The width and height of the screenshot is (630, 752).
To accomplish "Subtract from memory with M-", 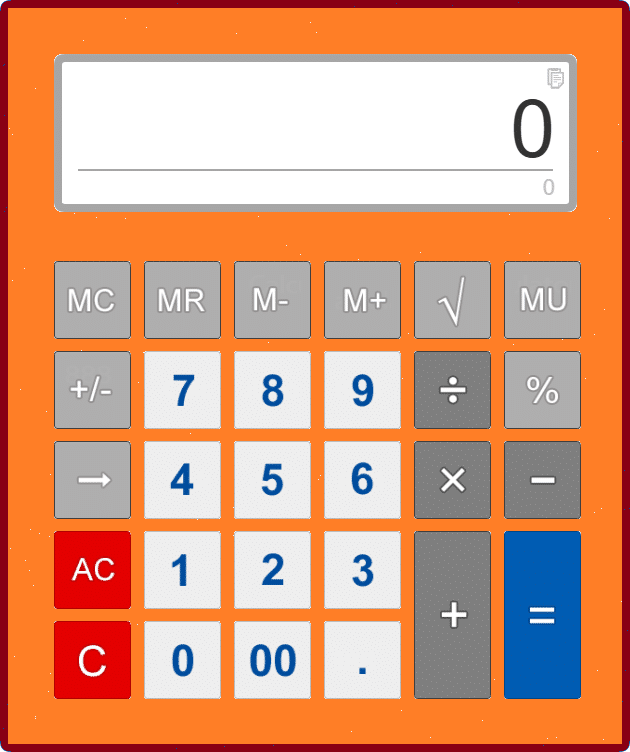I will click(272, 300).
